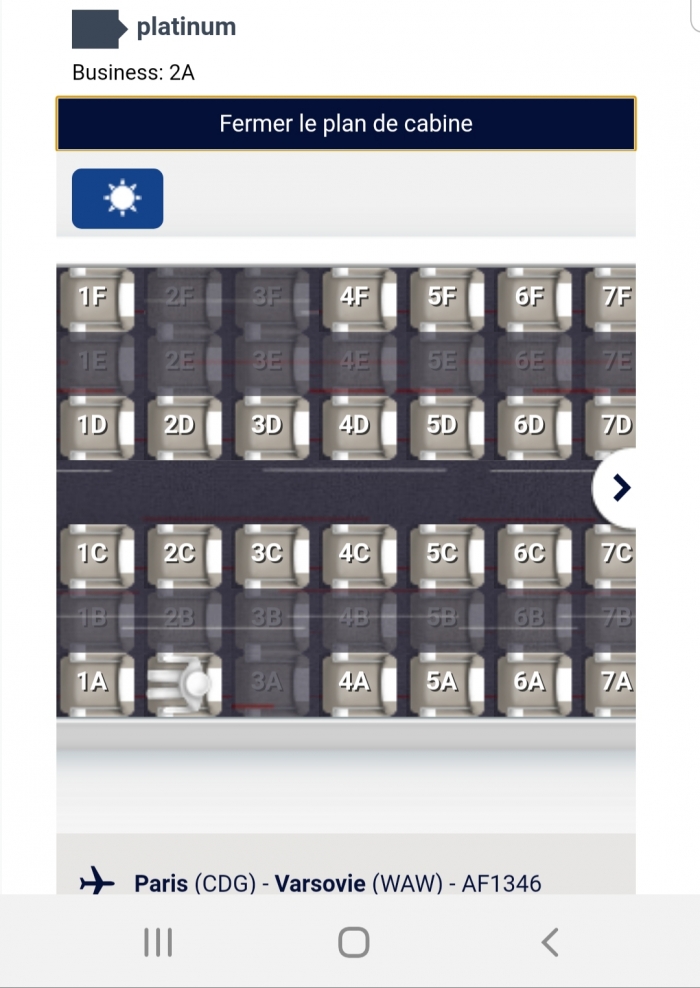The width and height of the screenshot is (700, 988).
Task: Select seat 1D
Action: click(95, 425)
